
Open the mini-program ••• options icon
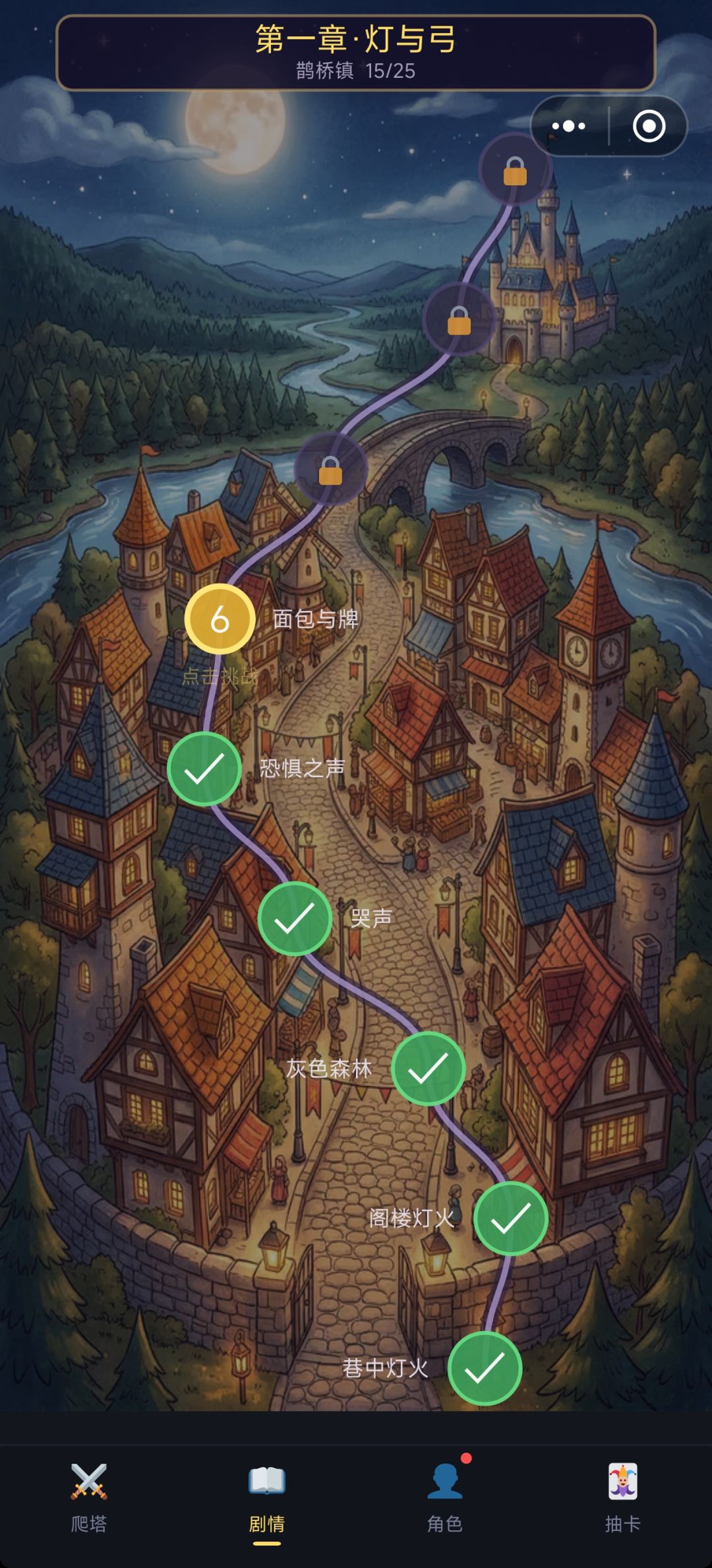click(x=566, y=125)
